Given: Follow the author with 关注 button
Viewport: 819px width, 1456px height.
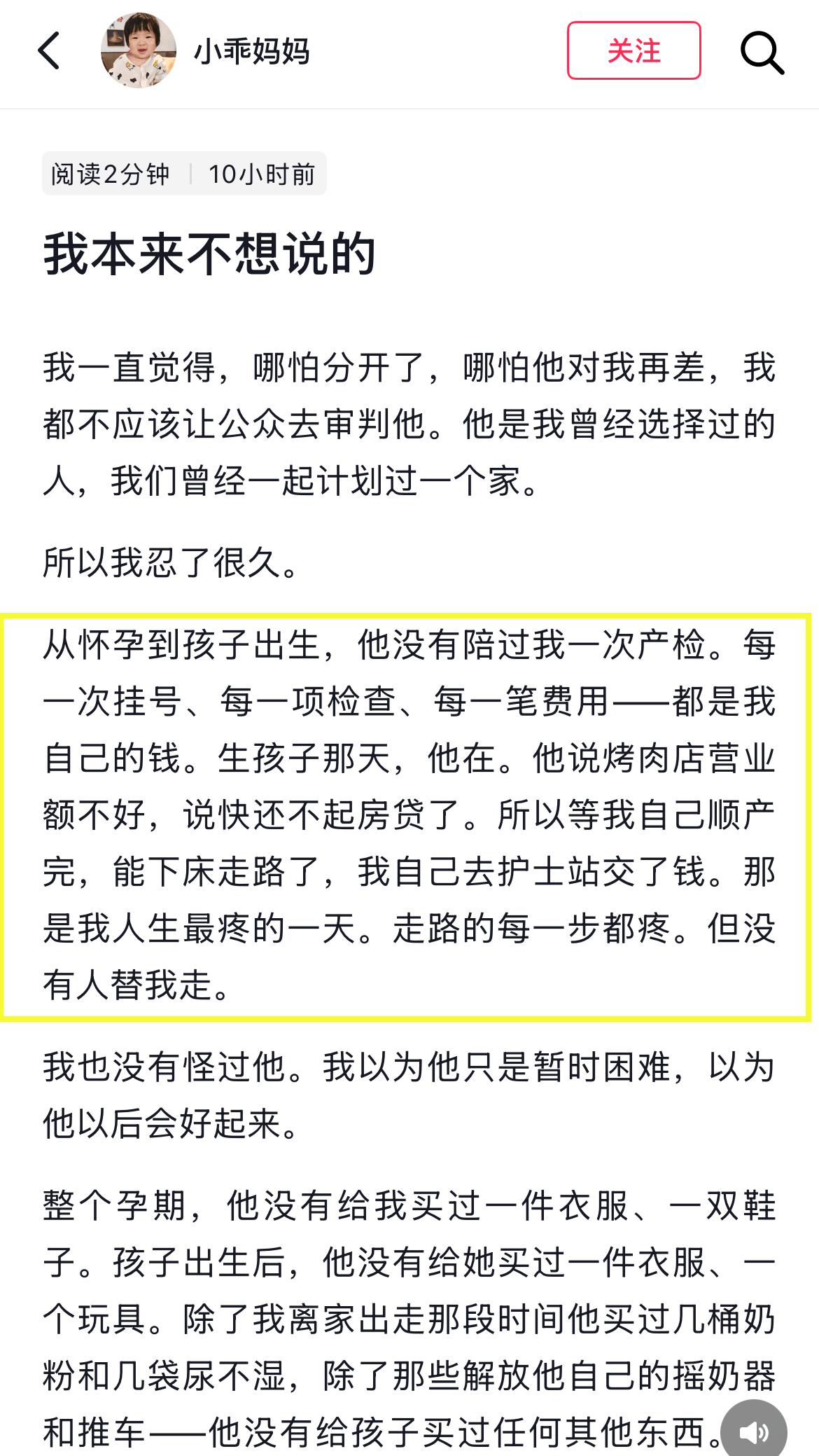Looking at the screenshot, I should click(x=633, y=50).
